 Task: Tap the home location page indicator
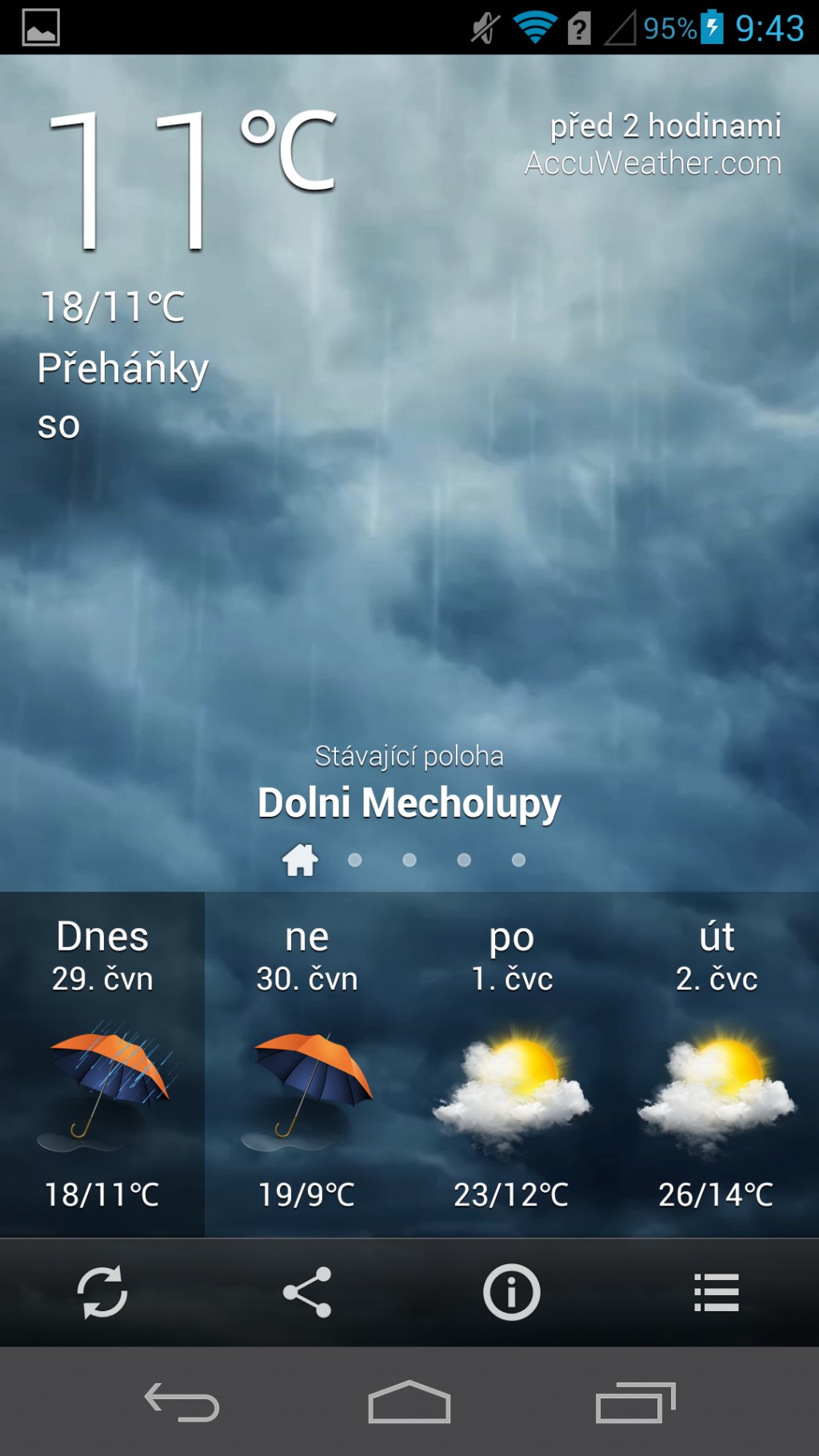tap(301, 860)
